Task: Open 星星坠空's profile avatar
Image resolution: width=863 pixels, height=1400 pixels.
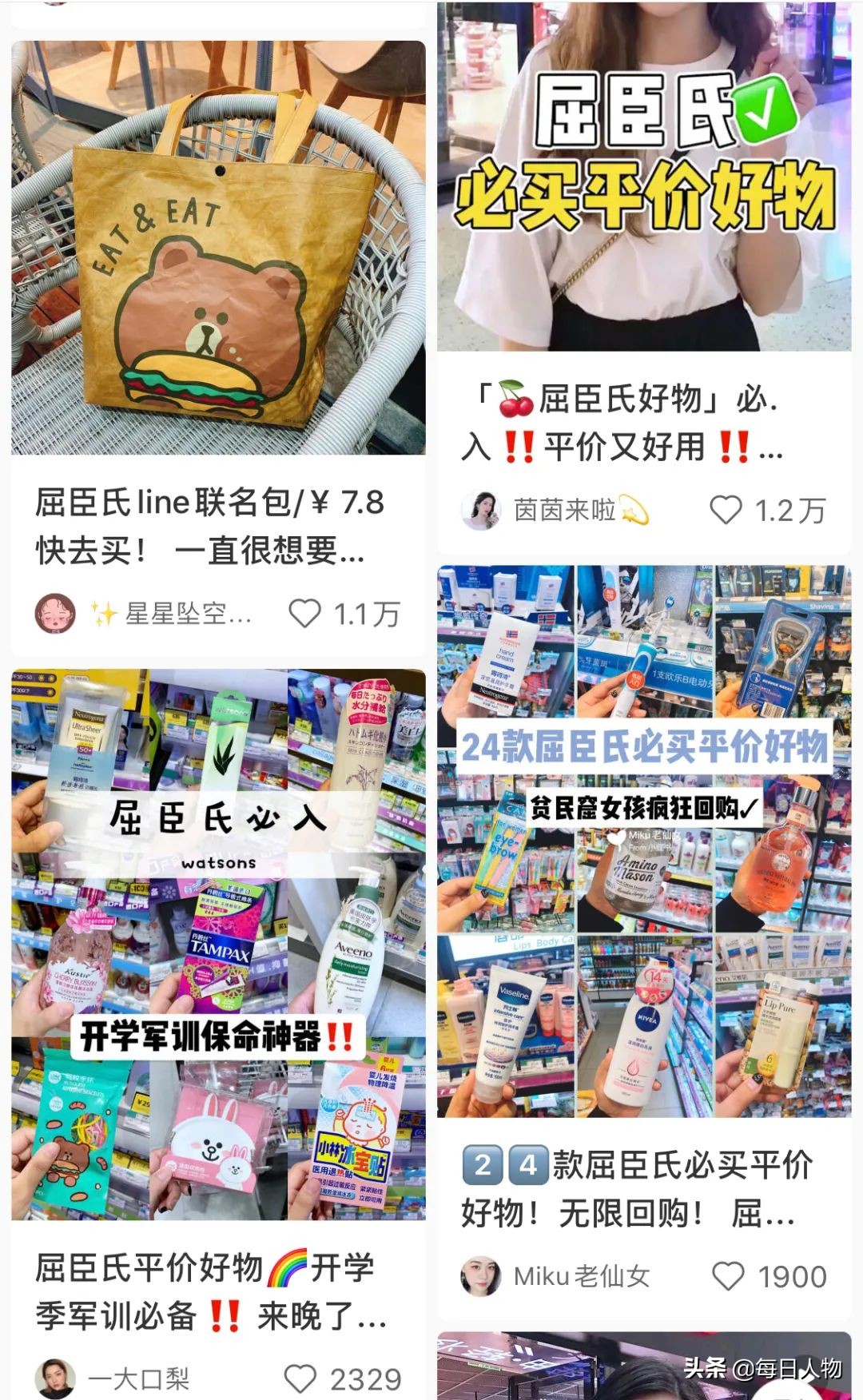Action: click(56, 614)
